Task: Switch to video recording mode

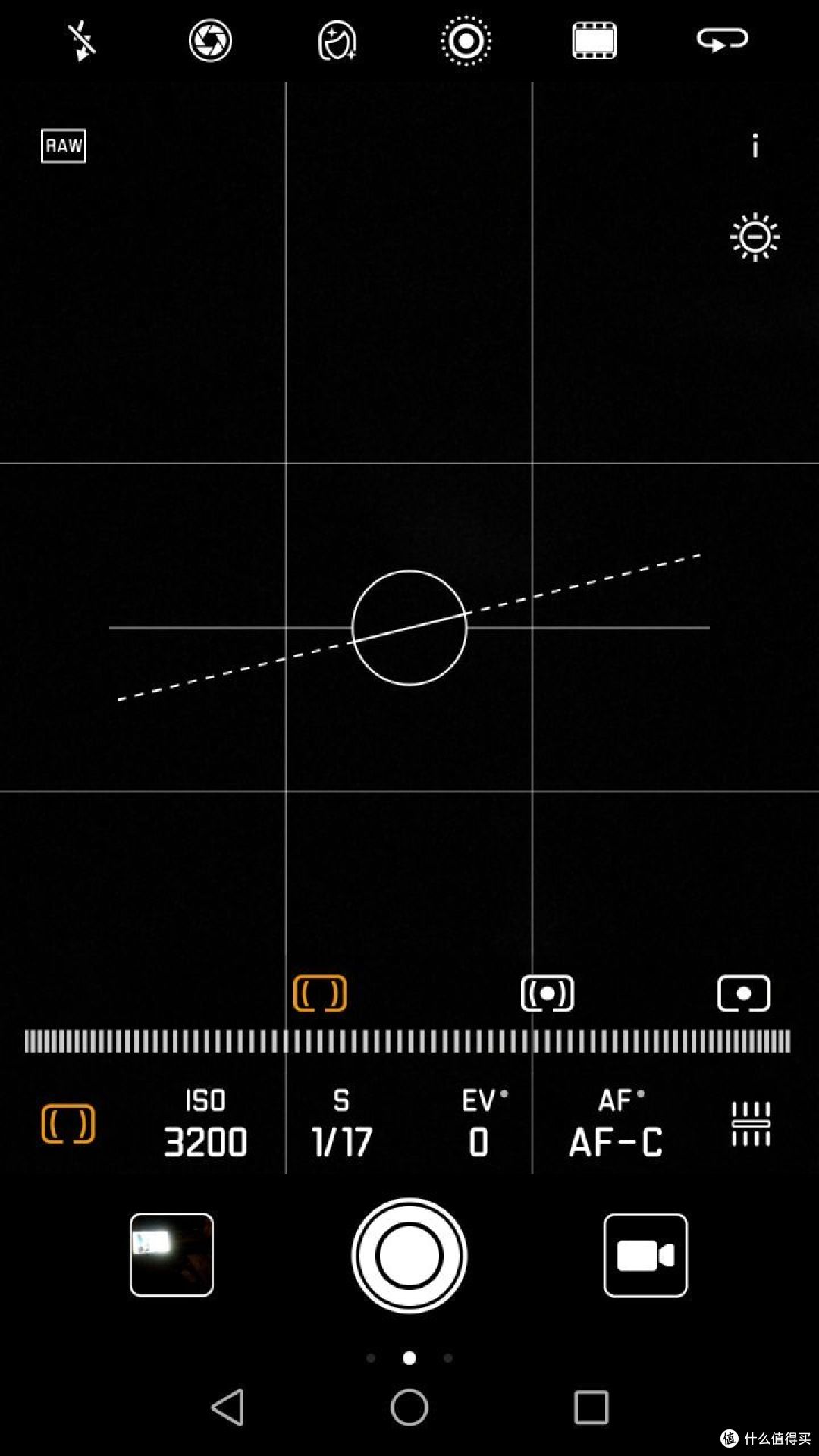Action: coord(645,1255)
